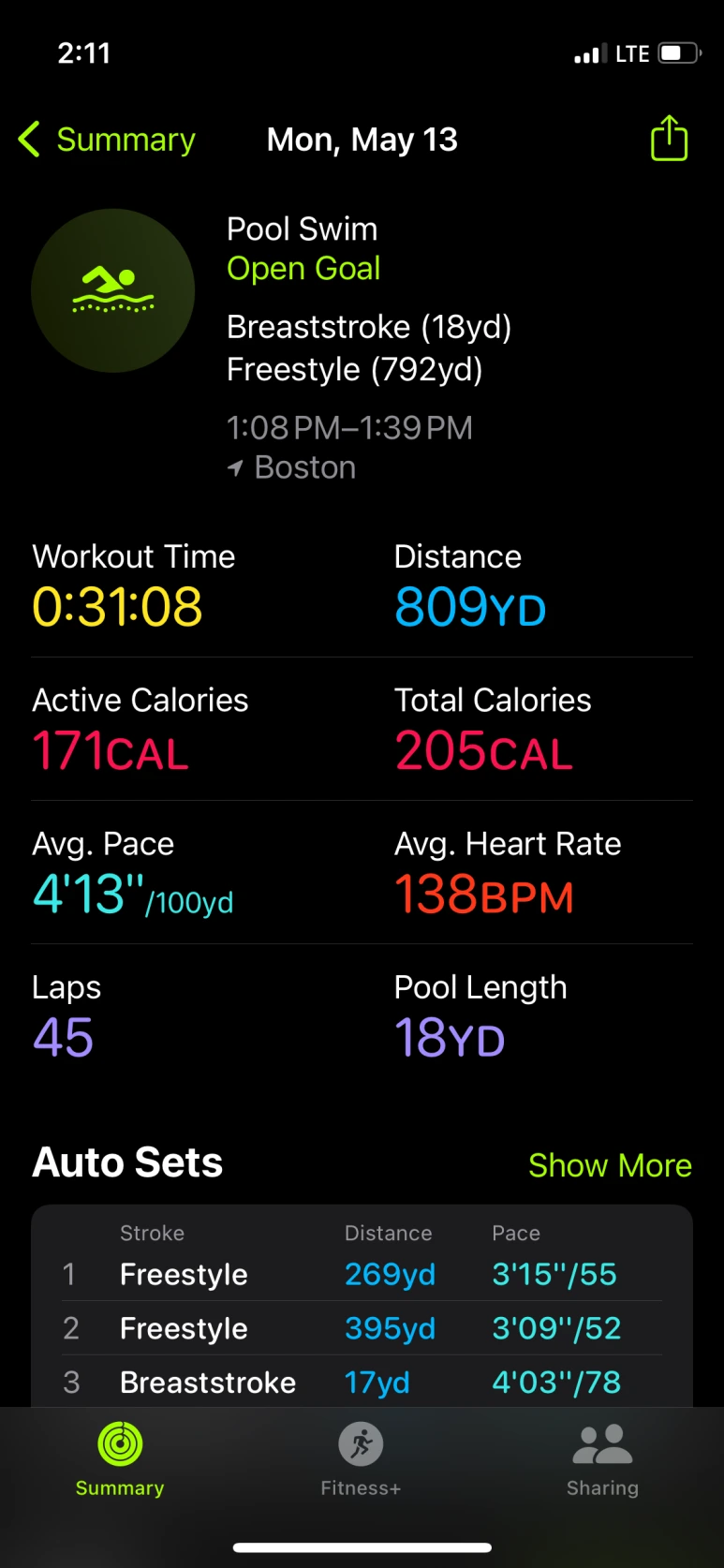This screenshot has height=1568, width=724.
Task: Switch to the Fitness+ tab
Action: pyautogui.click(x=361, y=1457)
